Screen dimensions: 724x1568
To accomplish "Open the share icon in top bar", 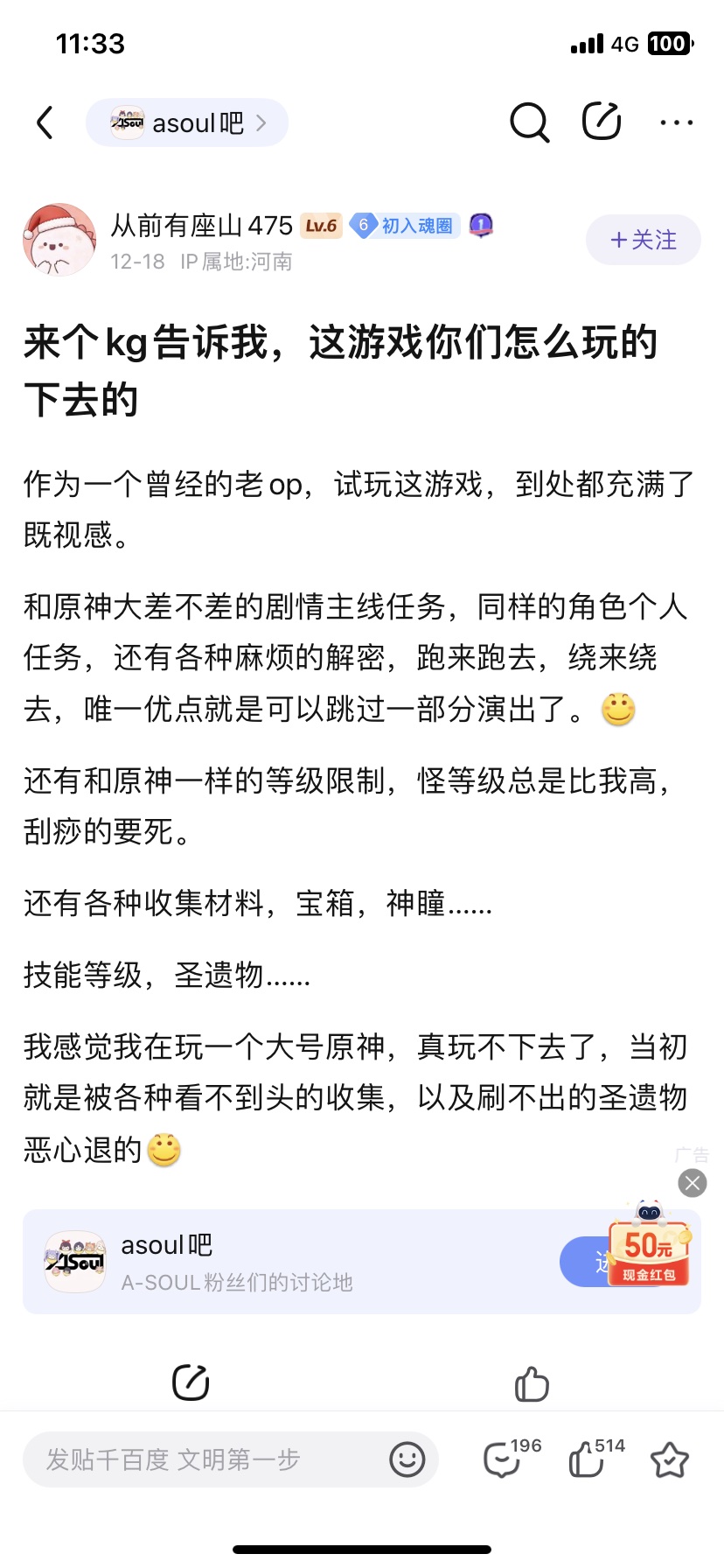I will click(x=602, y=122).
